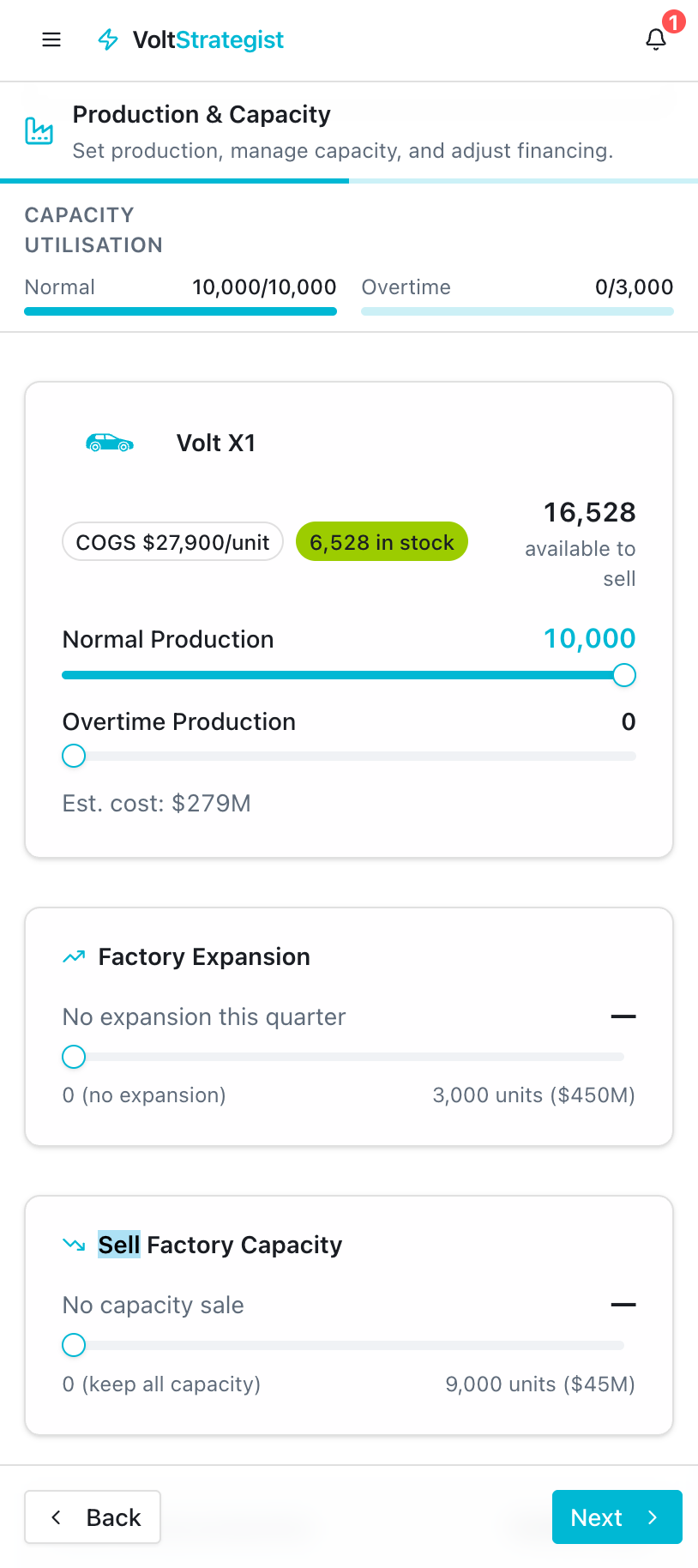Click the factory icon beside Production & Capacity
The height and width of the screenshot is (1568, 698).
39,130
